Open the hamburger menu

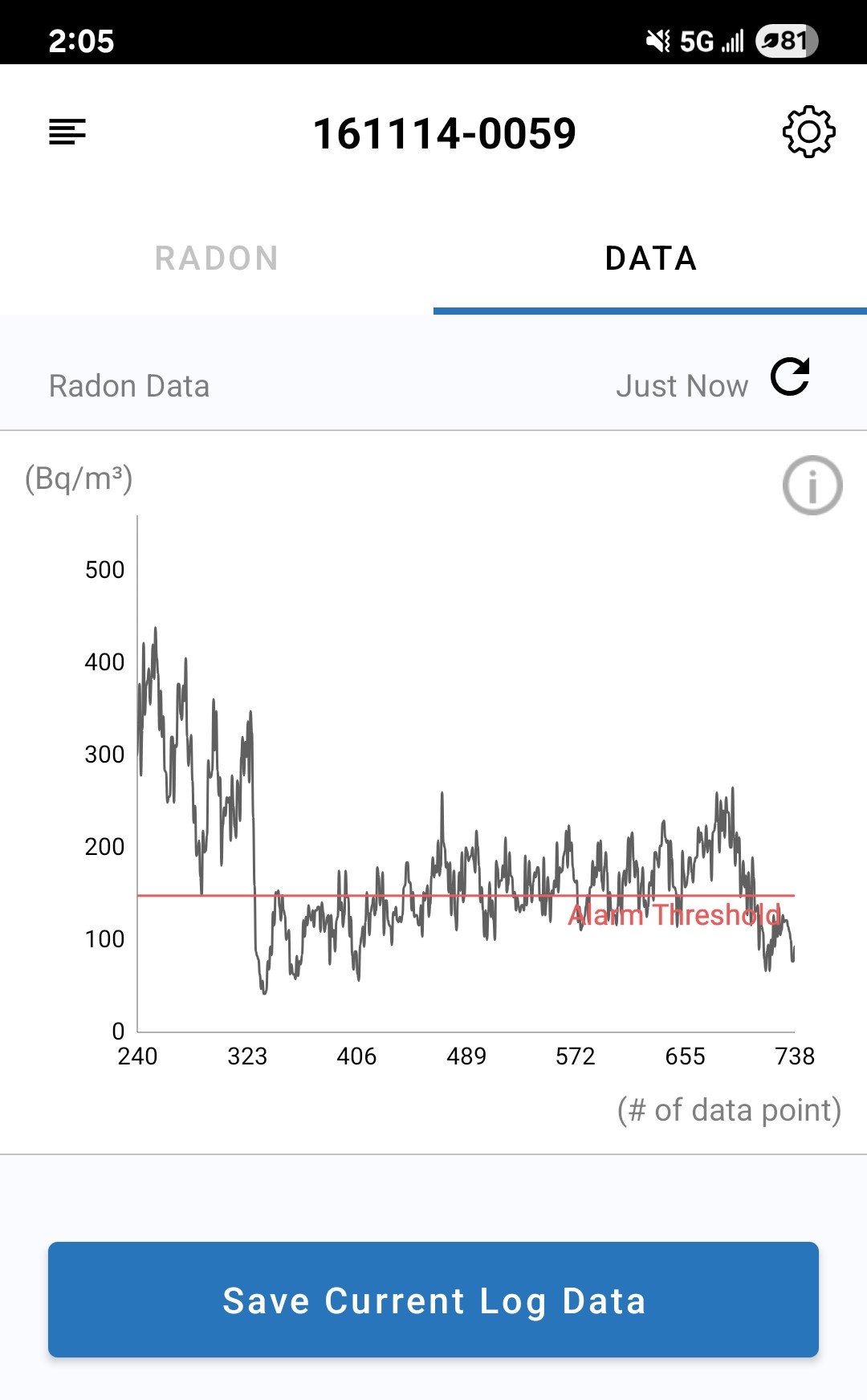click(x=67, y=132)
